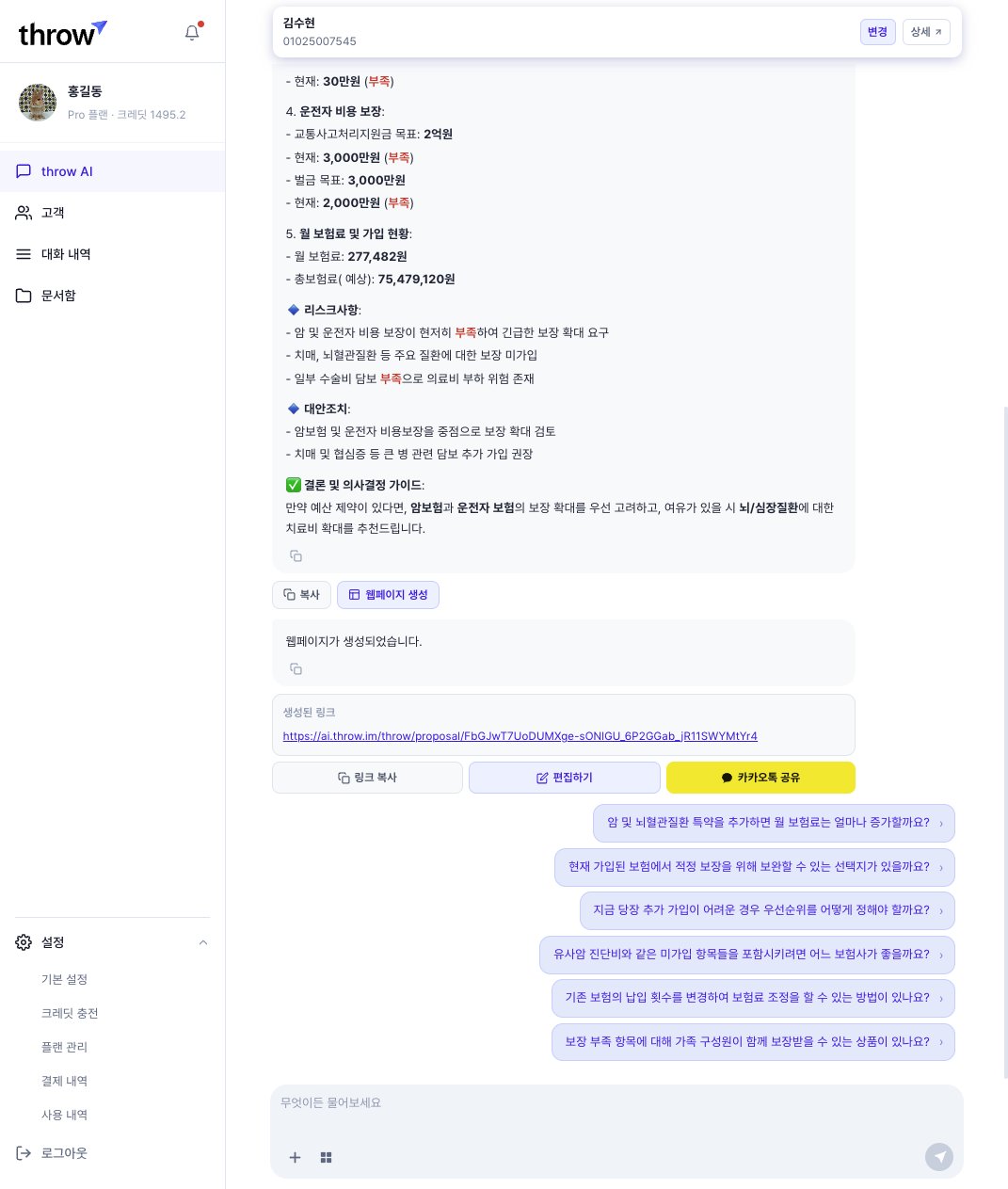Select the suggestion about 유사암 진단비

pos(746,955)
